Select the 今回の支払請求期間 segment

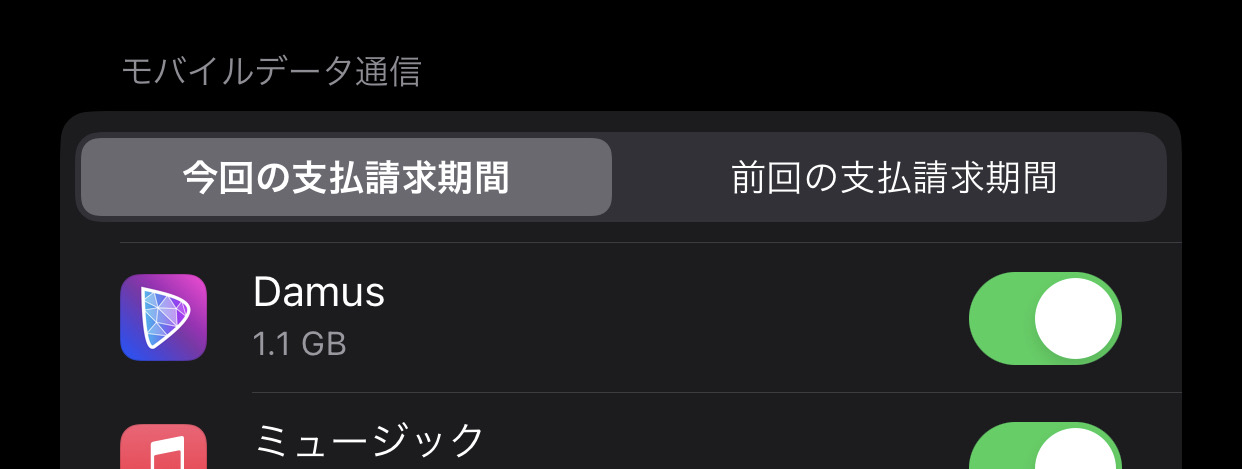click(346, 178)
